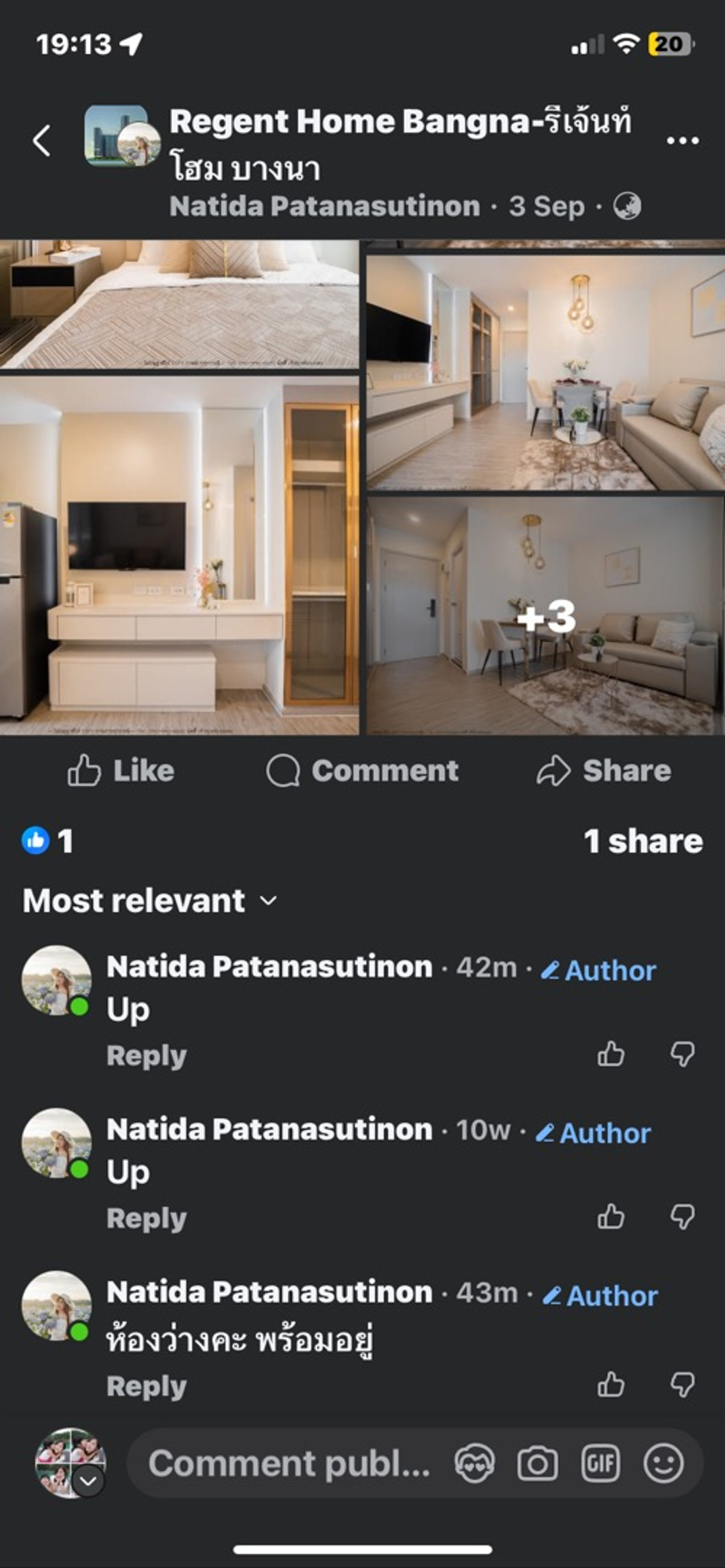Share this post
Image resolution: width=725 pixels, height=1568 pixels.
pos(604,770)
